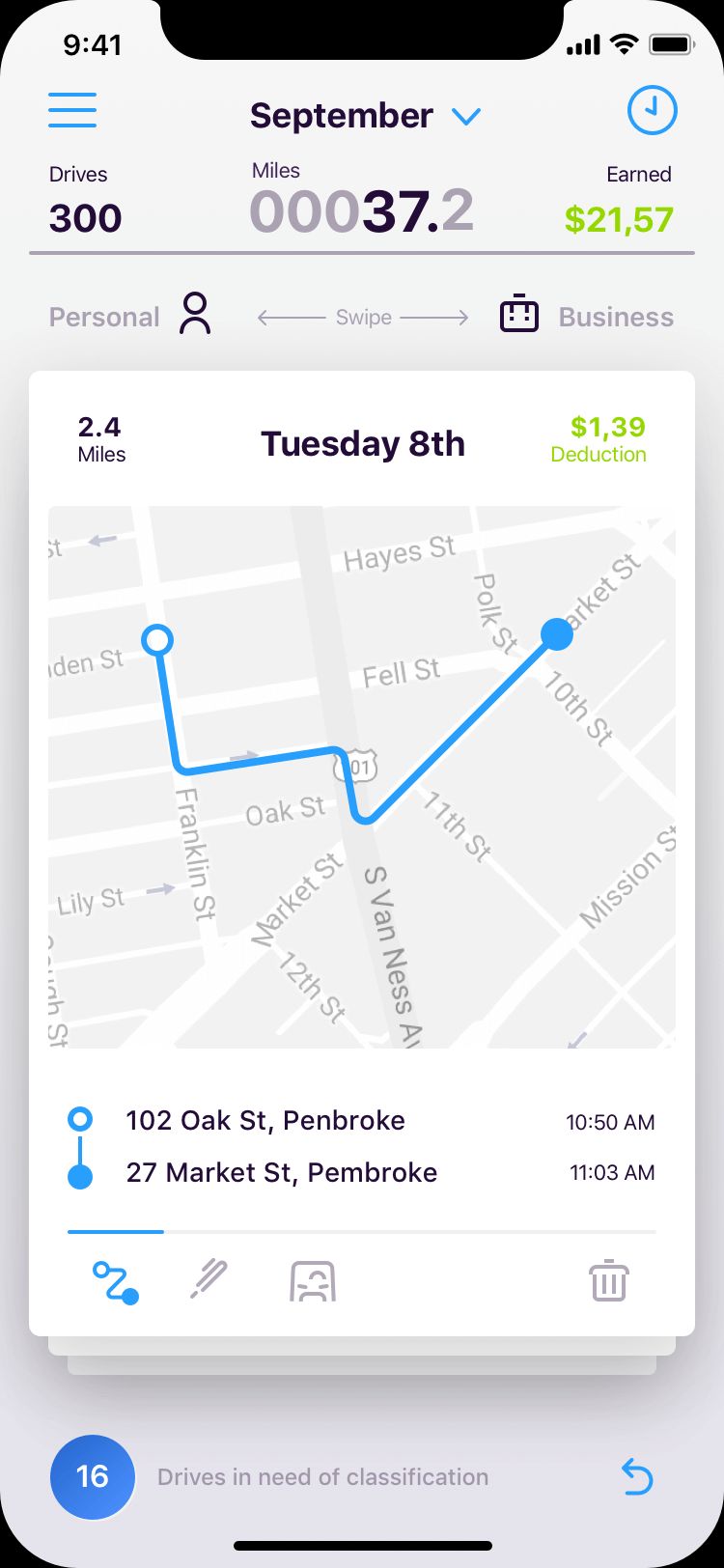Delete the drive using the trash icon

pos(608,1281)
